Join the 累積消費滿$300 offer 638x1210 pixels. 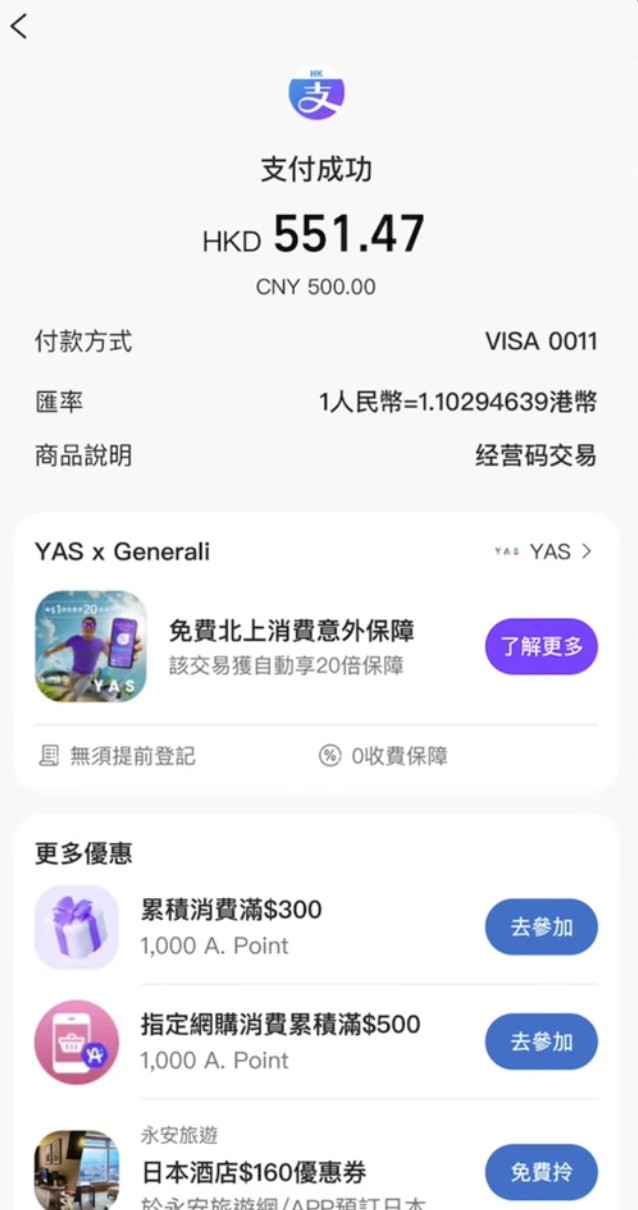[541, 927]
